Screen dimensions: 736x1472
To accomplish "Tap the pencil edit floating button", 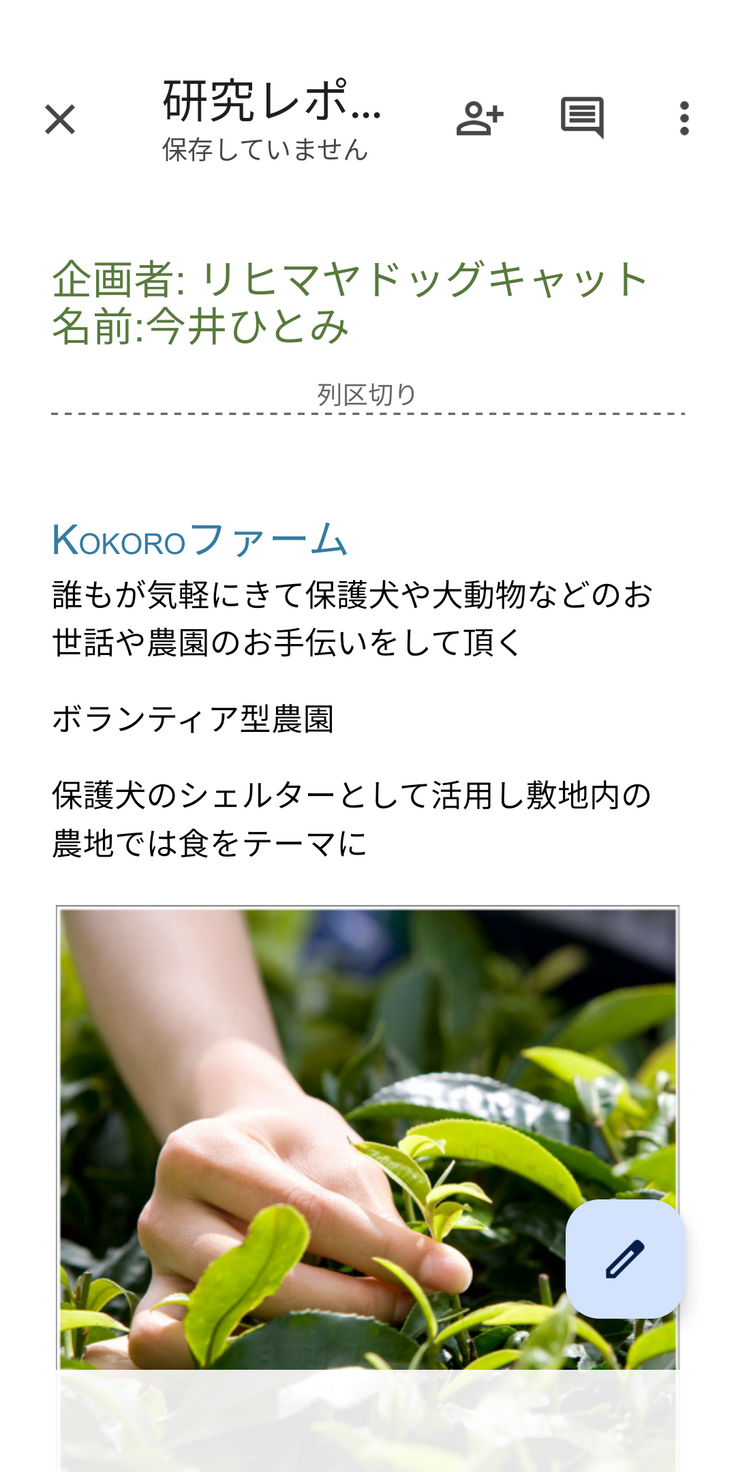I will (625, 1259).
